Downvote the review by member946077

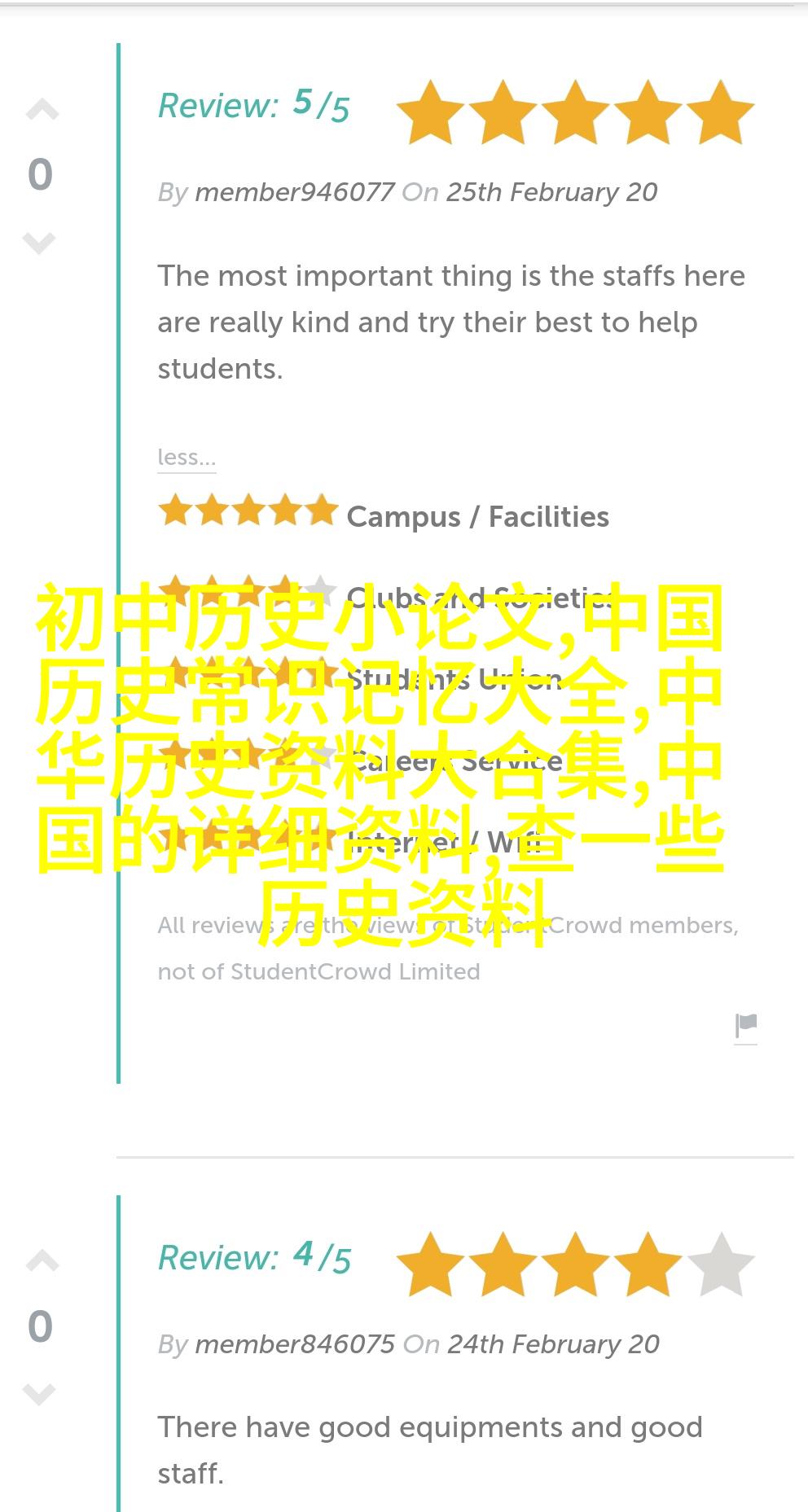39,243
